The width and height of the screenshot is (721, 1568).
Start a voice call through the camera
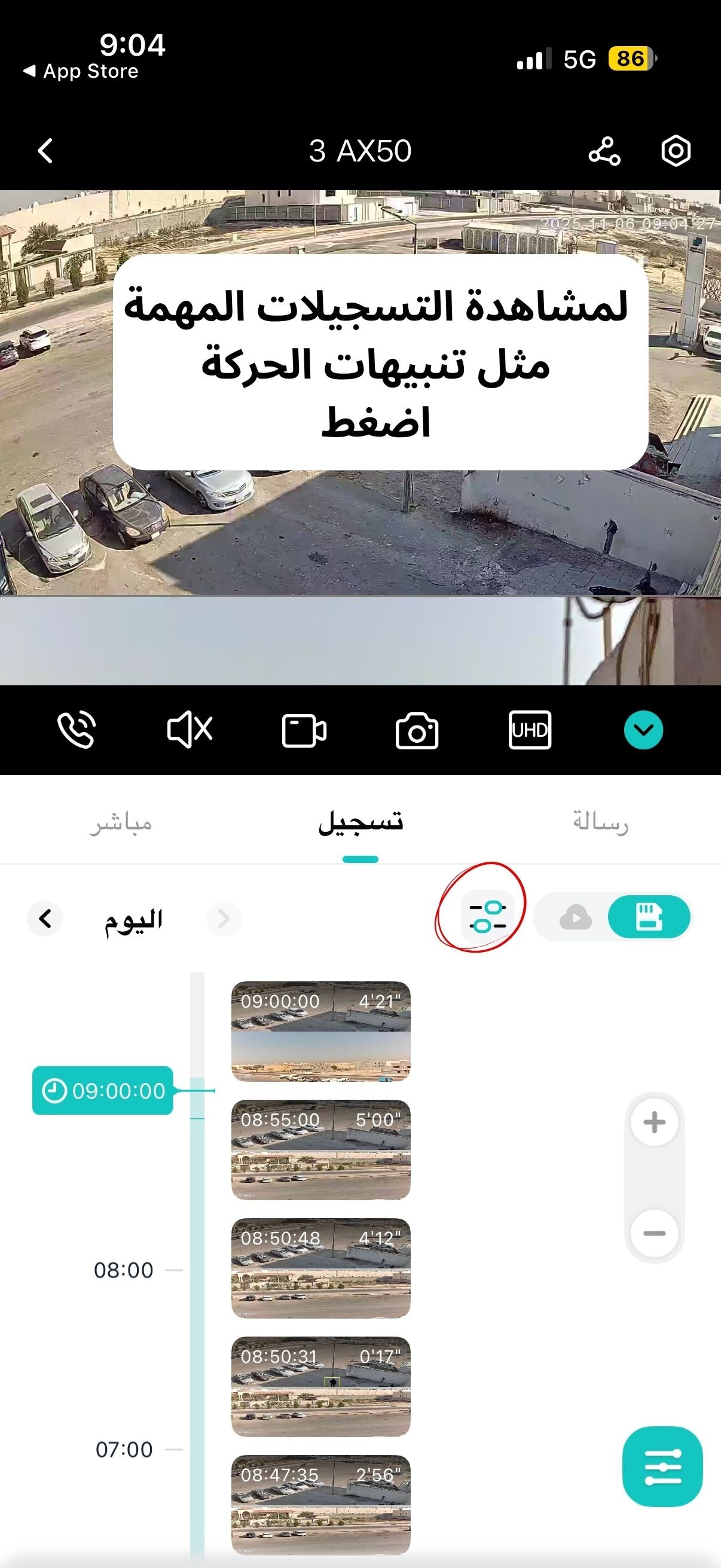click(77, 729)
